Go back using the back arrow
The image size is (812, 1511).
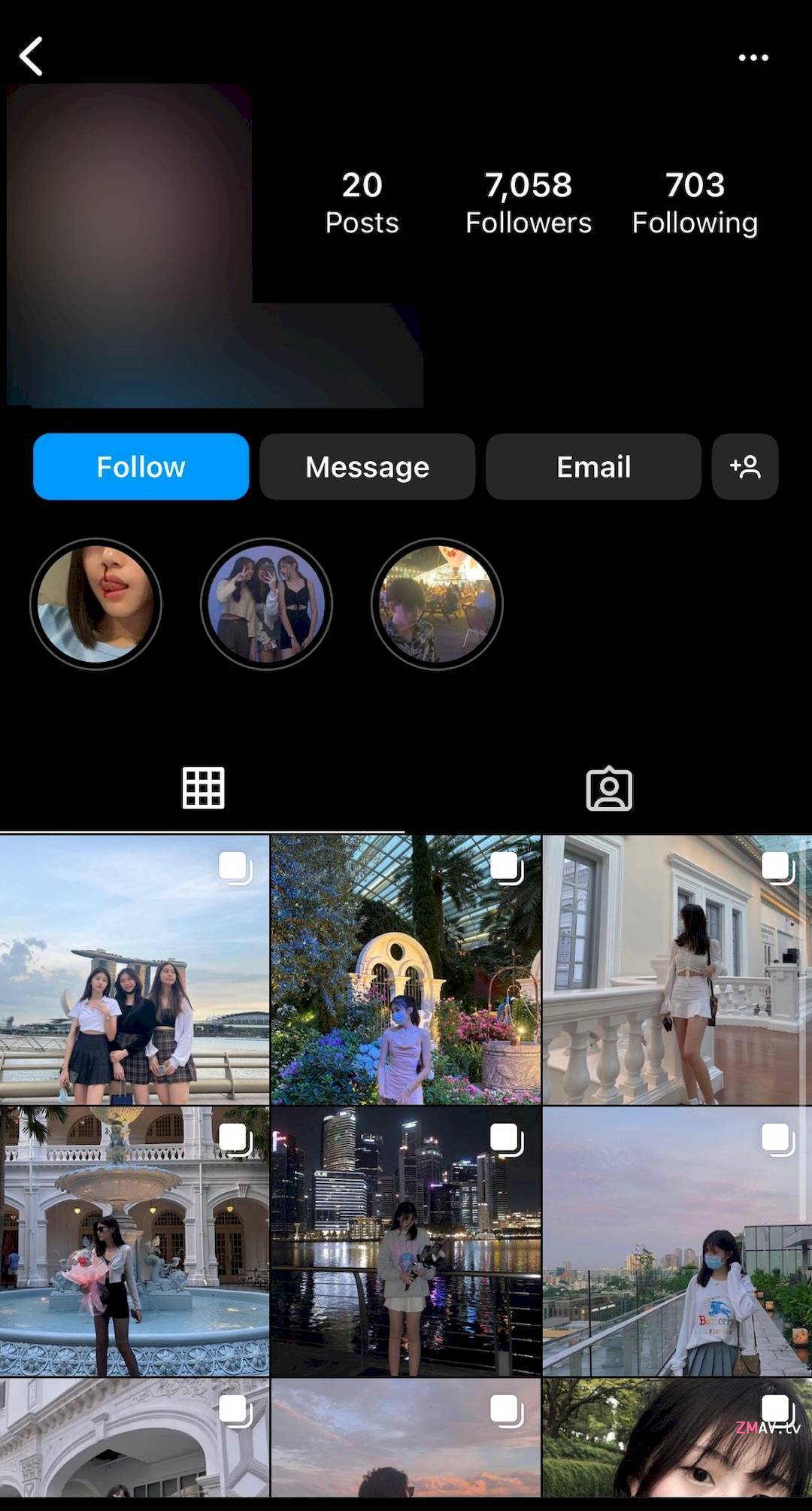[32, 56]
